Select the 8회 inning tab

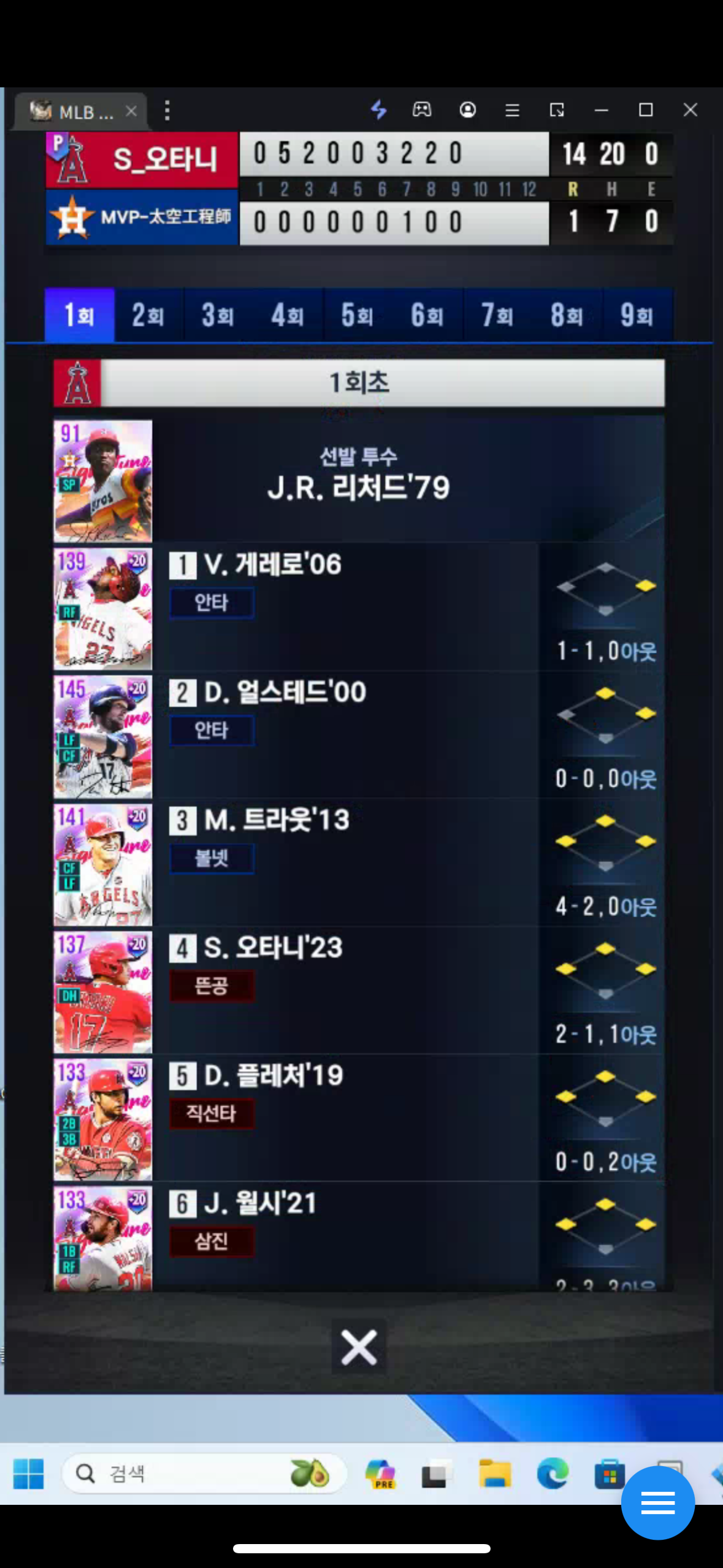pyautogui.click(x=567, y=315)
